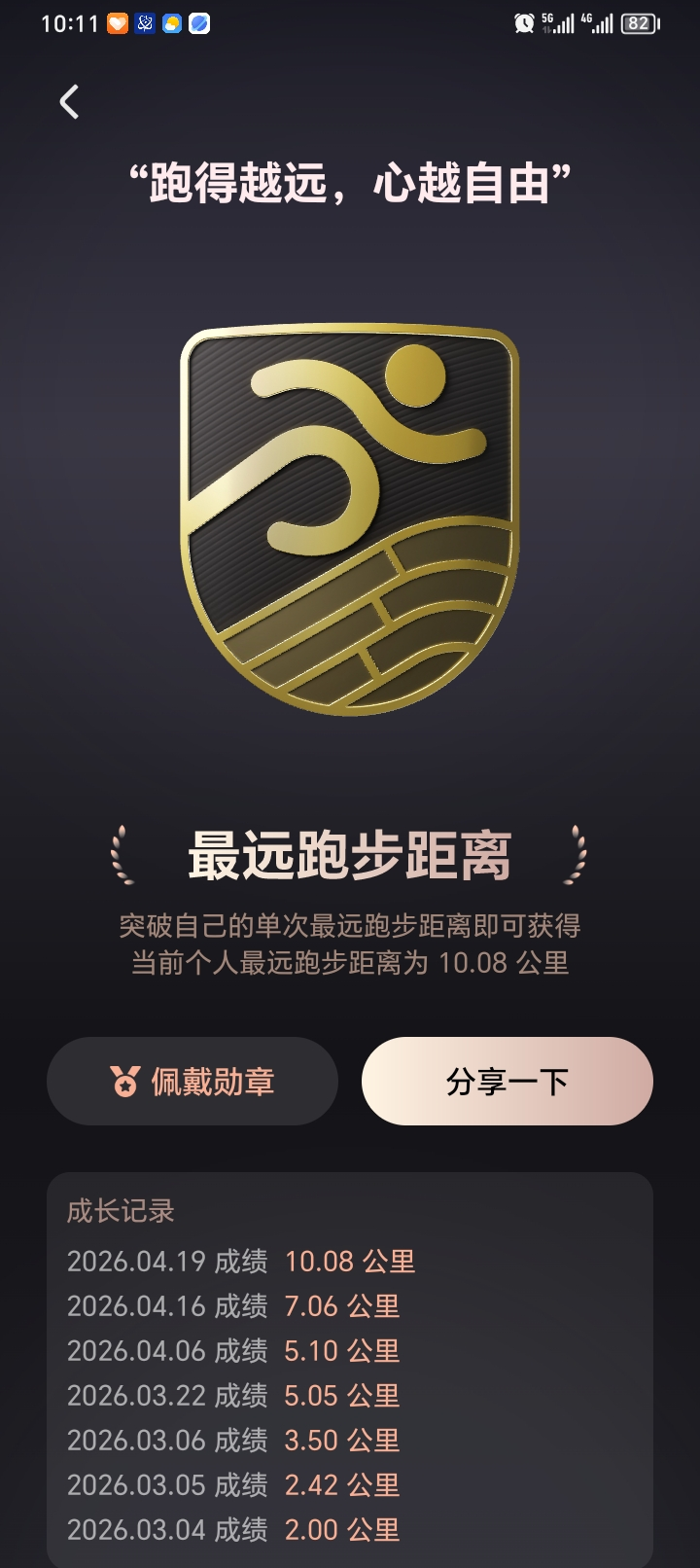Tap the 佩戴勋章 button
The image size is (700, 1568).
[x=192, y=1081]
